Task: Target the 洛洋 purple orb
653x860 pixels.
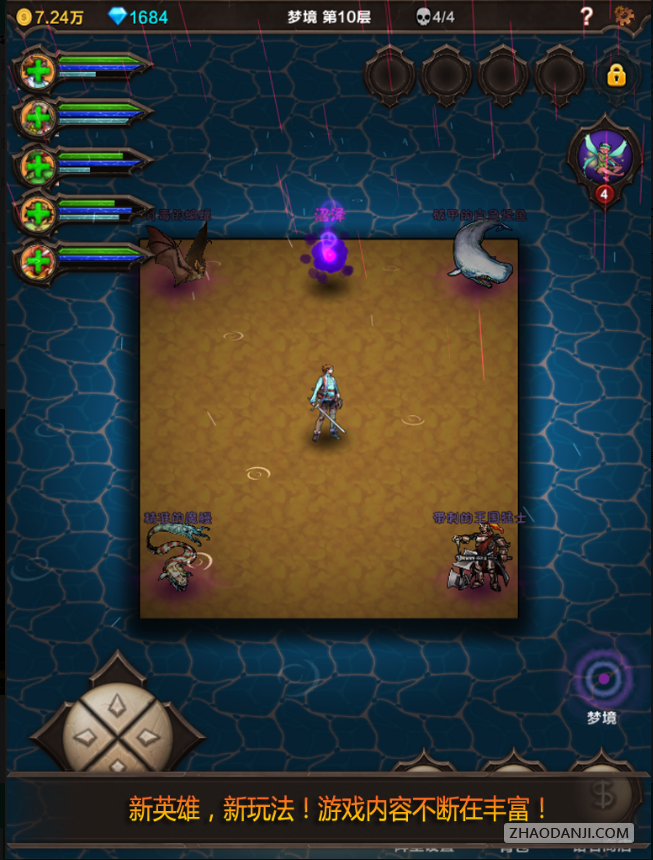Action: pyautogui.click(x=327, y=253)
